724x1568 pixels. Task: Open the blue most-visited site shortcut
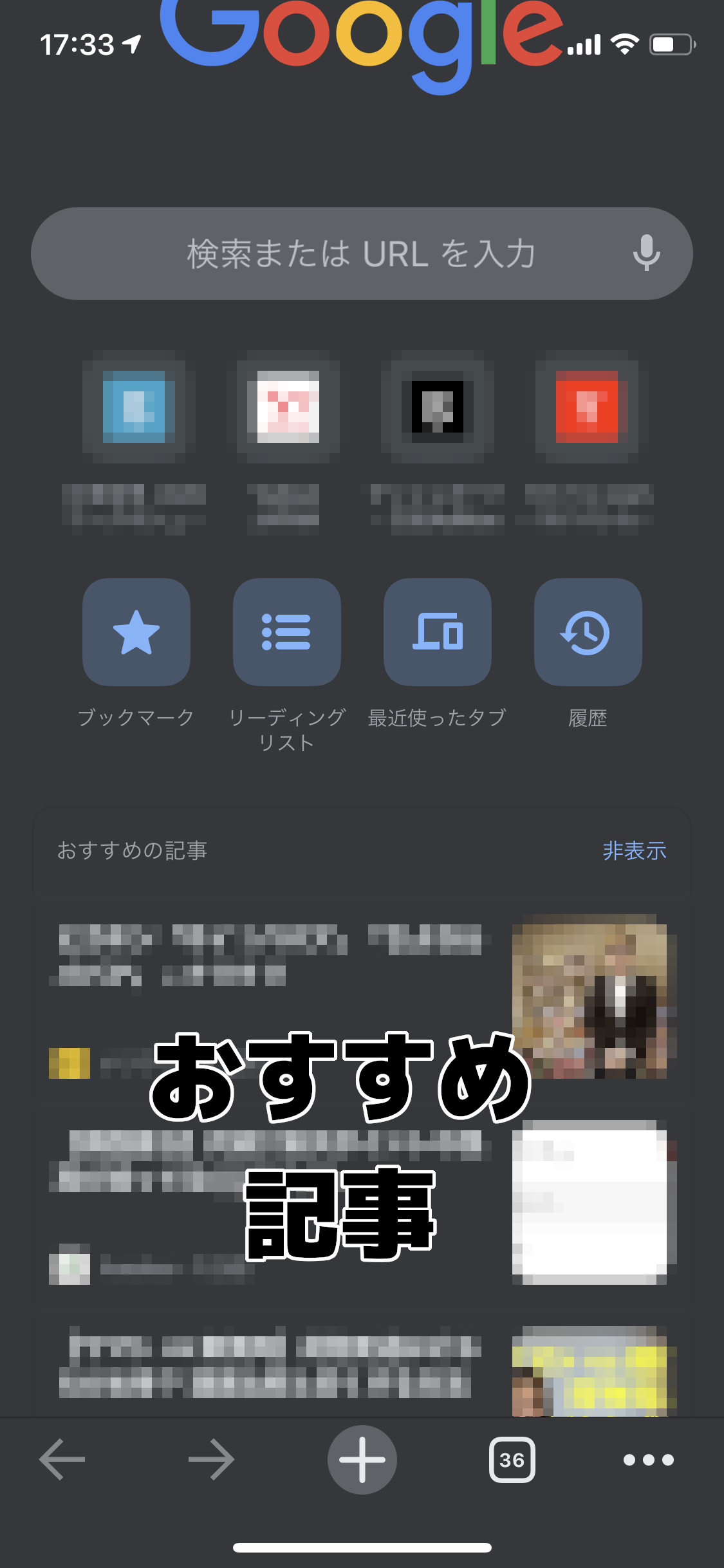(135, 407)
